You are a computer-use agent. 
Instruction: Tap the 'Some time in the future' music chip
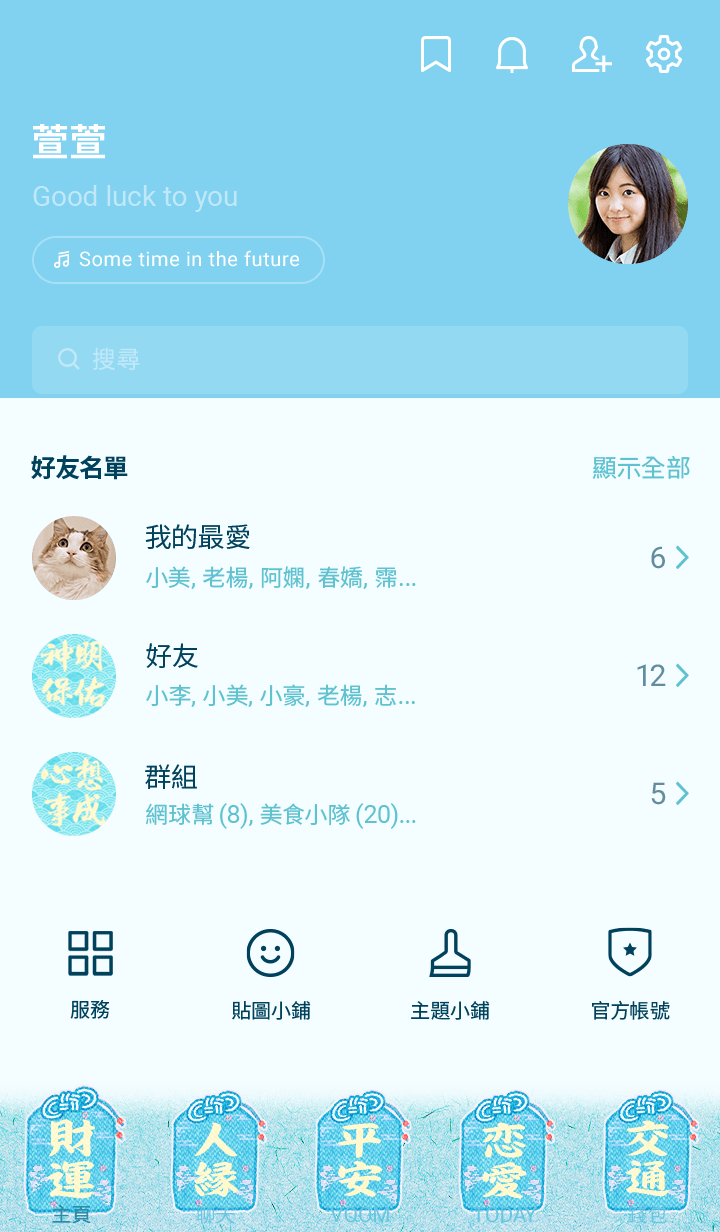tap(178, 260)
